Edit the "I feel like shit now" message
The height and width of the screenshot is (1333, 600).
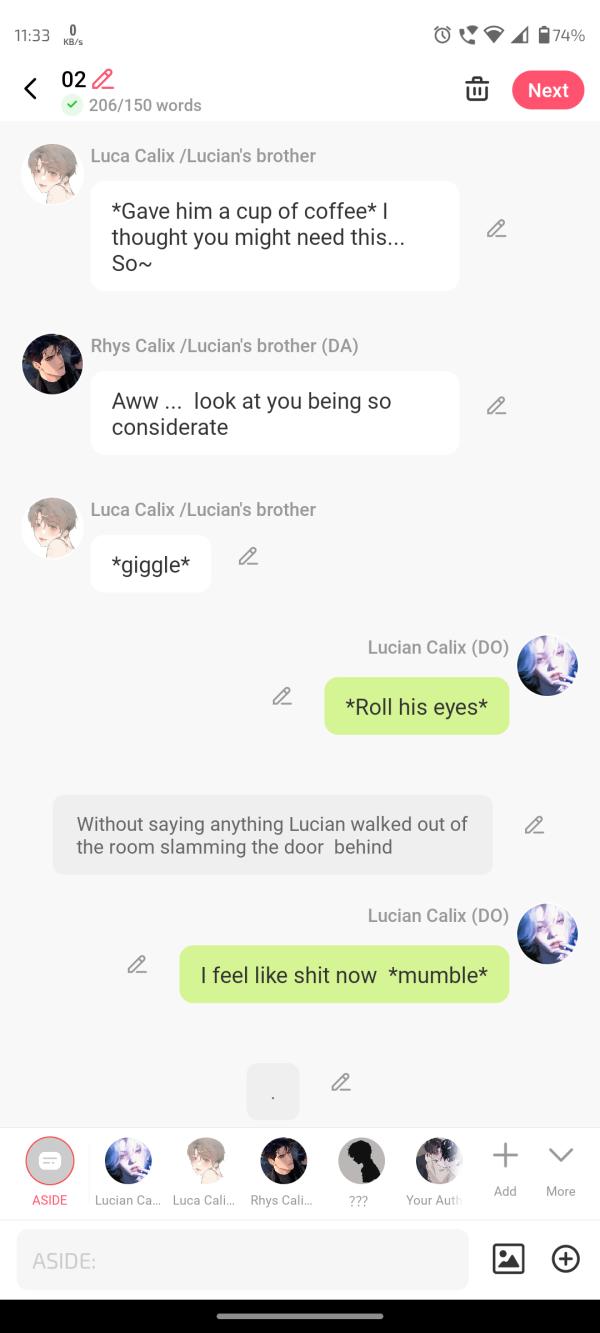[x=137, y=965]
